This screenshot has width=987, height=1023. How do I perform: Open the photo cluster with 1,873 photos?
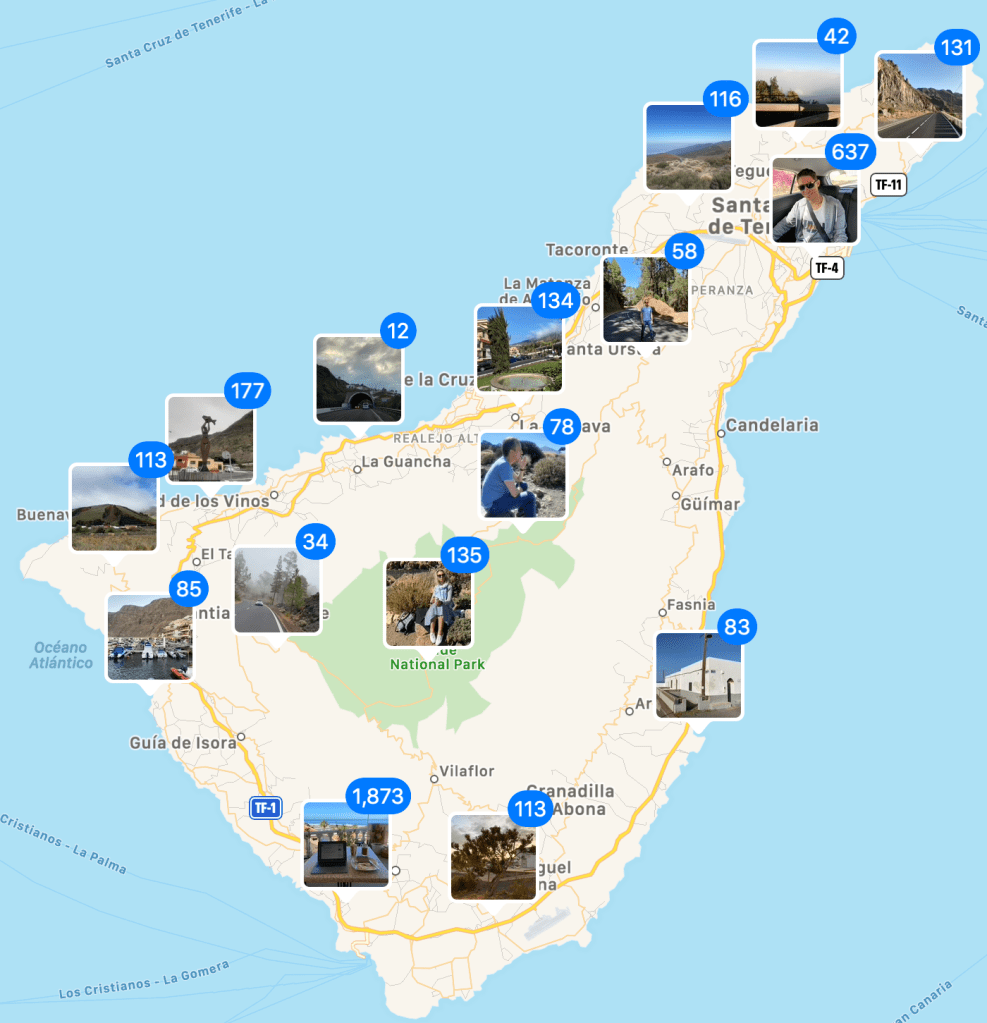pyautogui.click(x=346, y=844)
